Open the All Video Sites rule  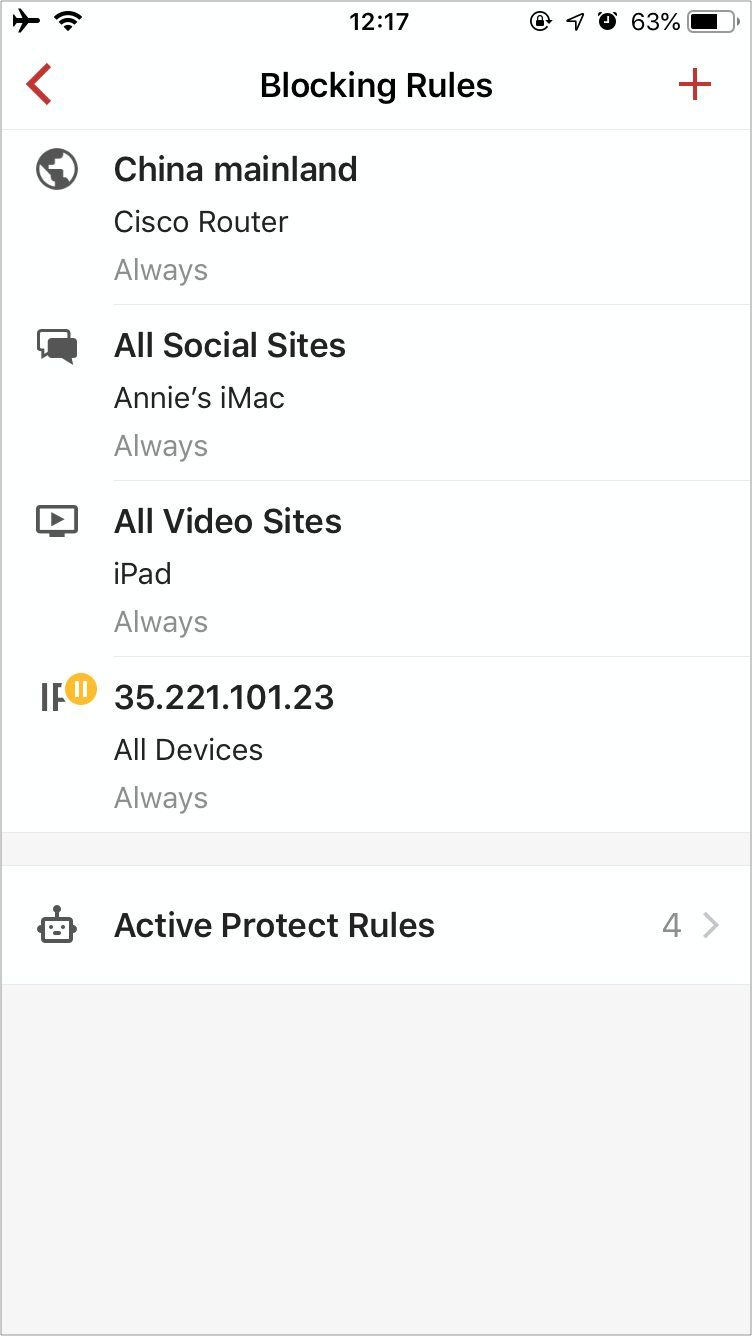click(x=376, y=569)
